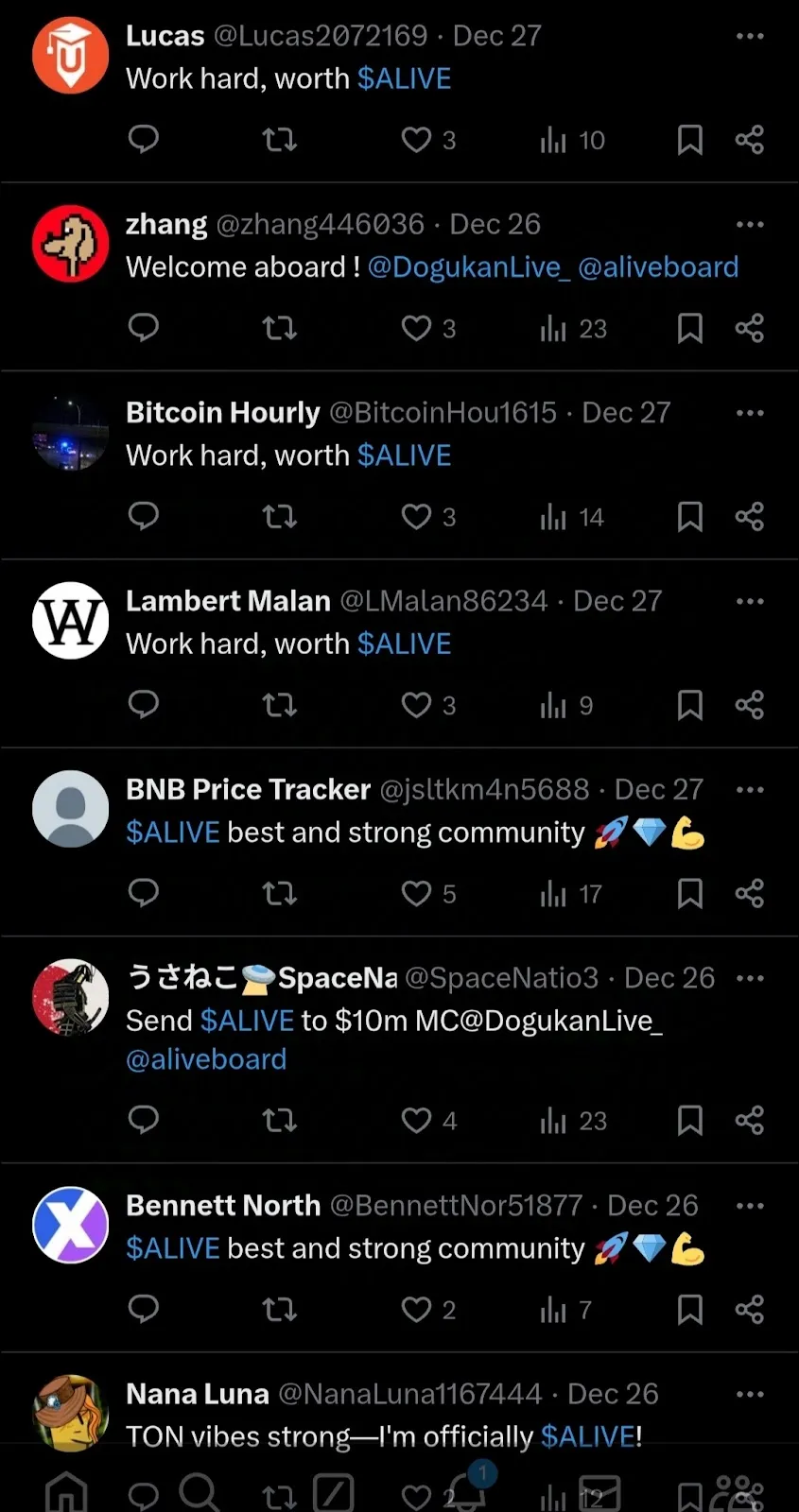
Task: Go to the Home tab
Action: (x=67, y=1493)
